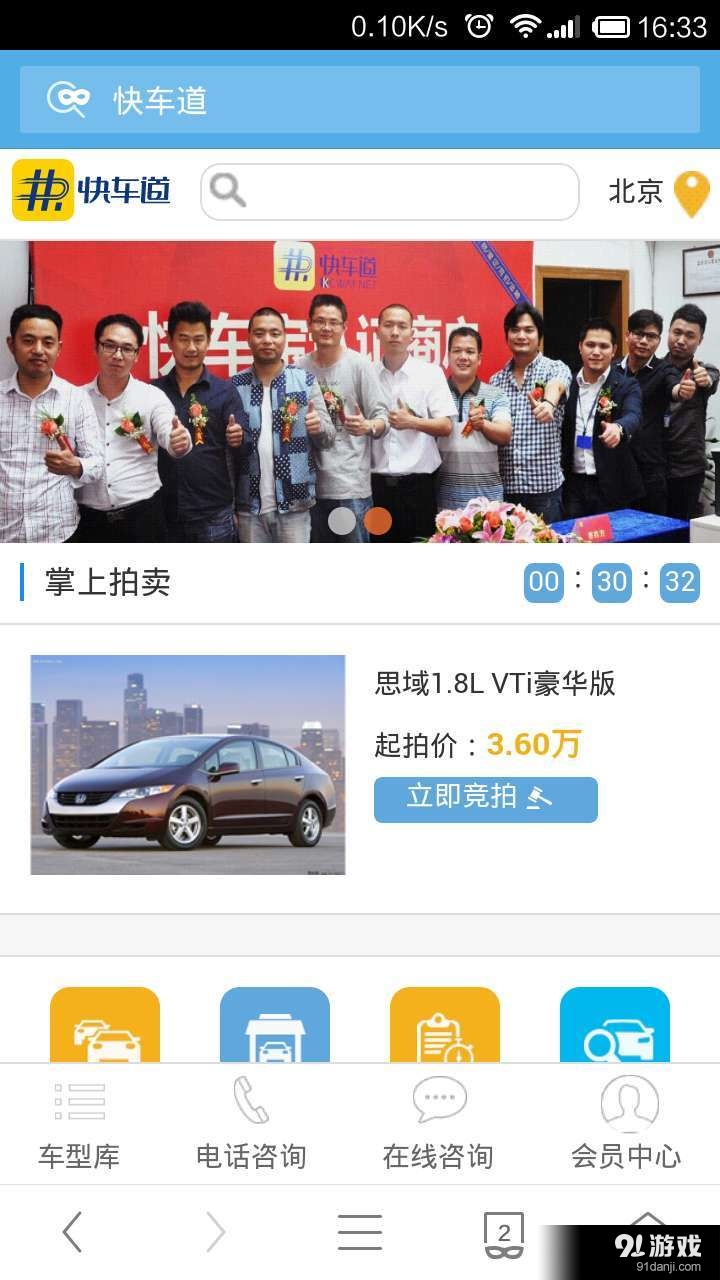Select the orange carousel position dot
The image size is (720, 1280).
coord(378,521)
